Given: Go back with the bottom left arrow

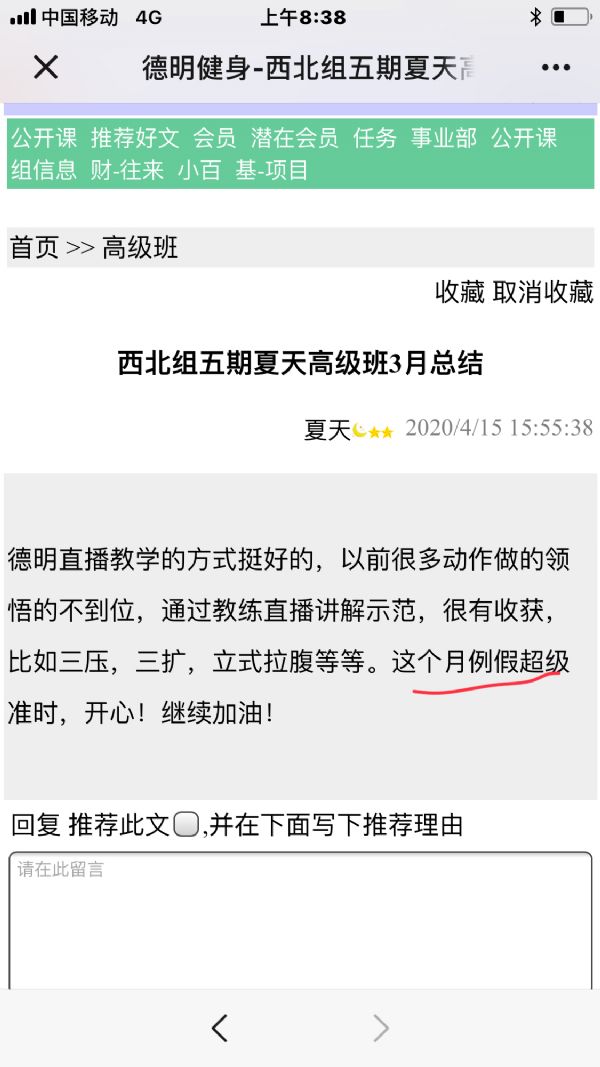Looking at the screenshot, I should coord(220,1028).
